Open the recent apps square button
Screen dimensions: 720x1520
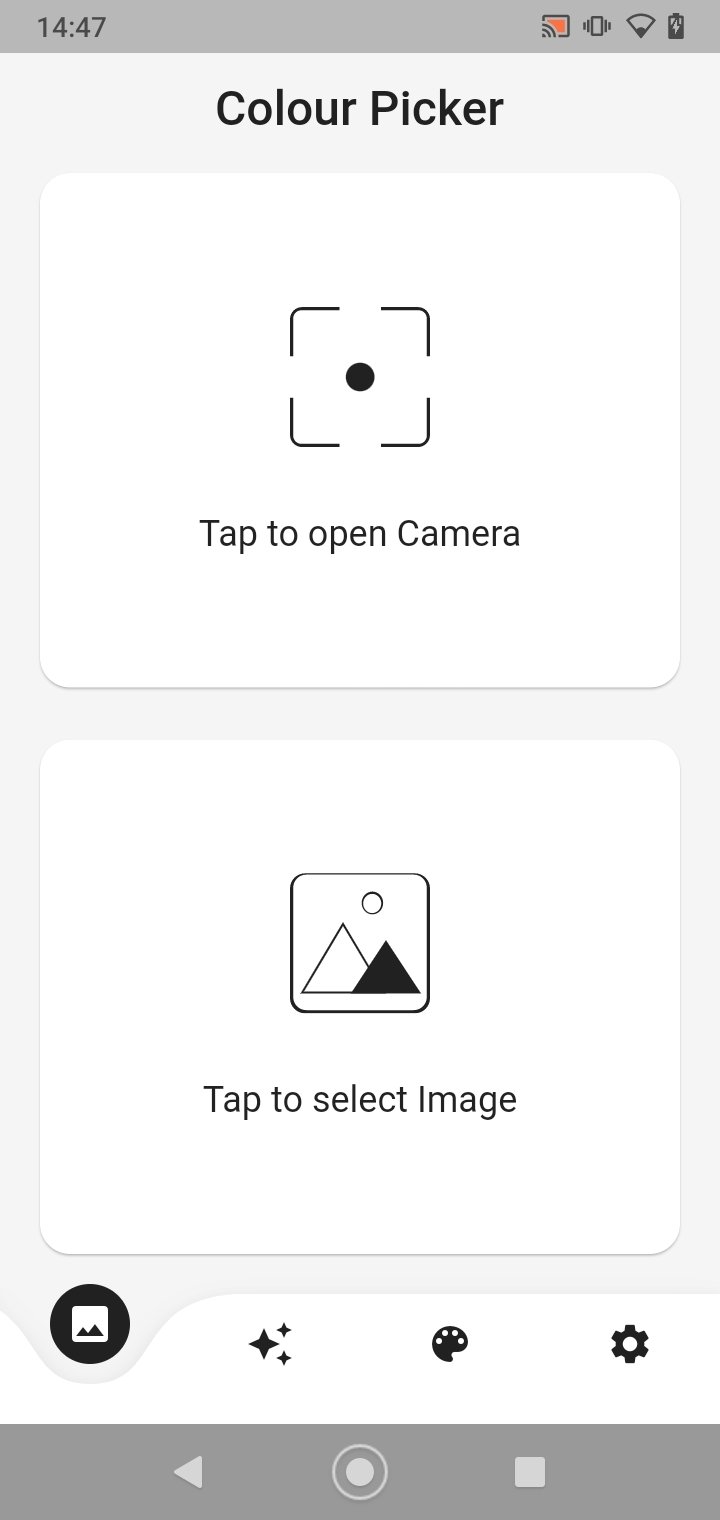tap(530, 1472)
